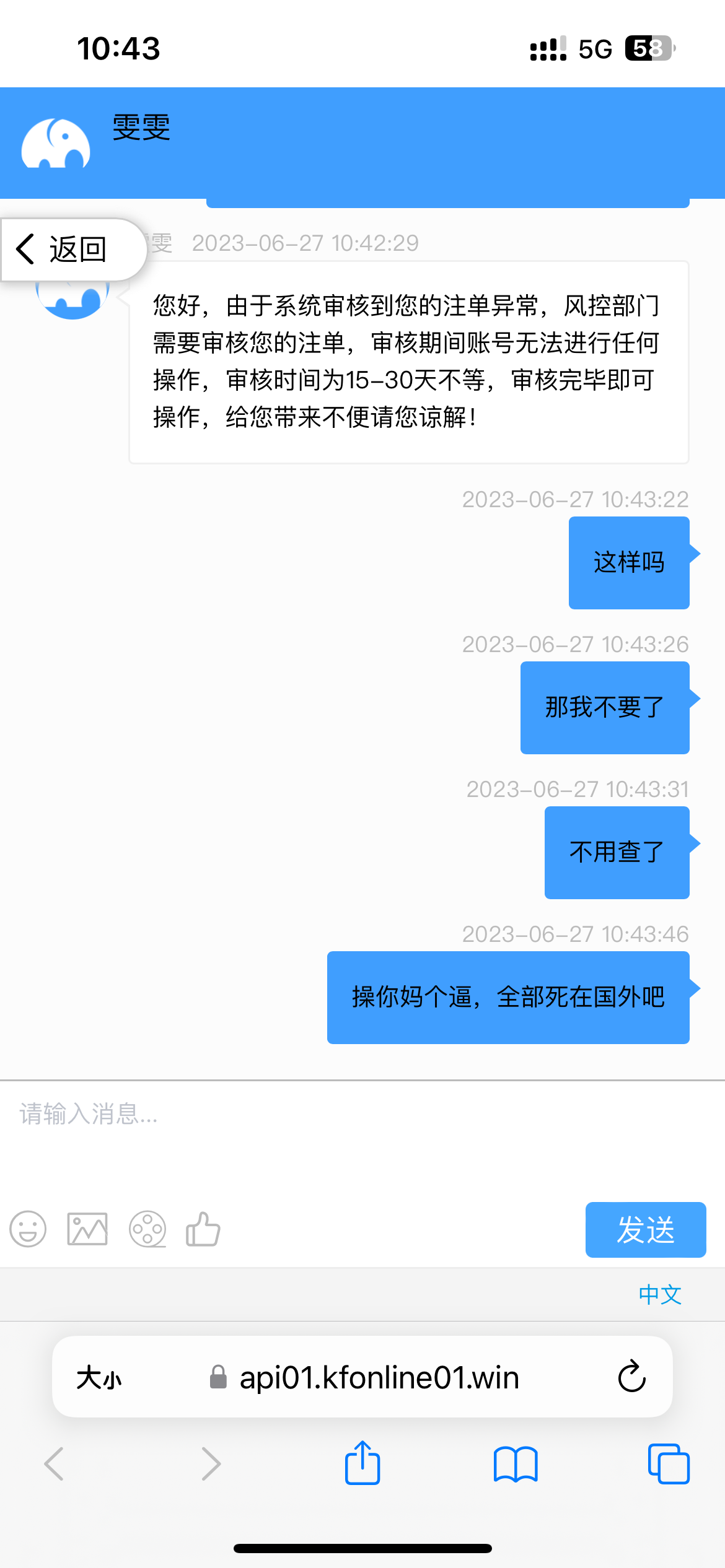Show all open Safari tabs
Image resolution: width=725 pixels, height=1568 pixels.
[668, 1463]
